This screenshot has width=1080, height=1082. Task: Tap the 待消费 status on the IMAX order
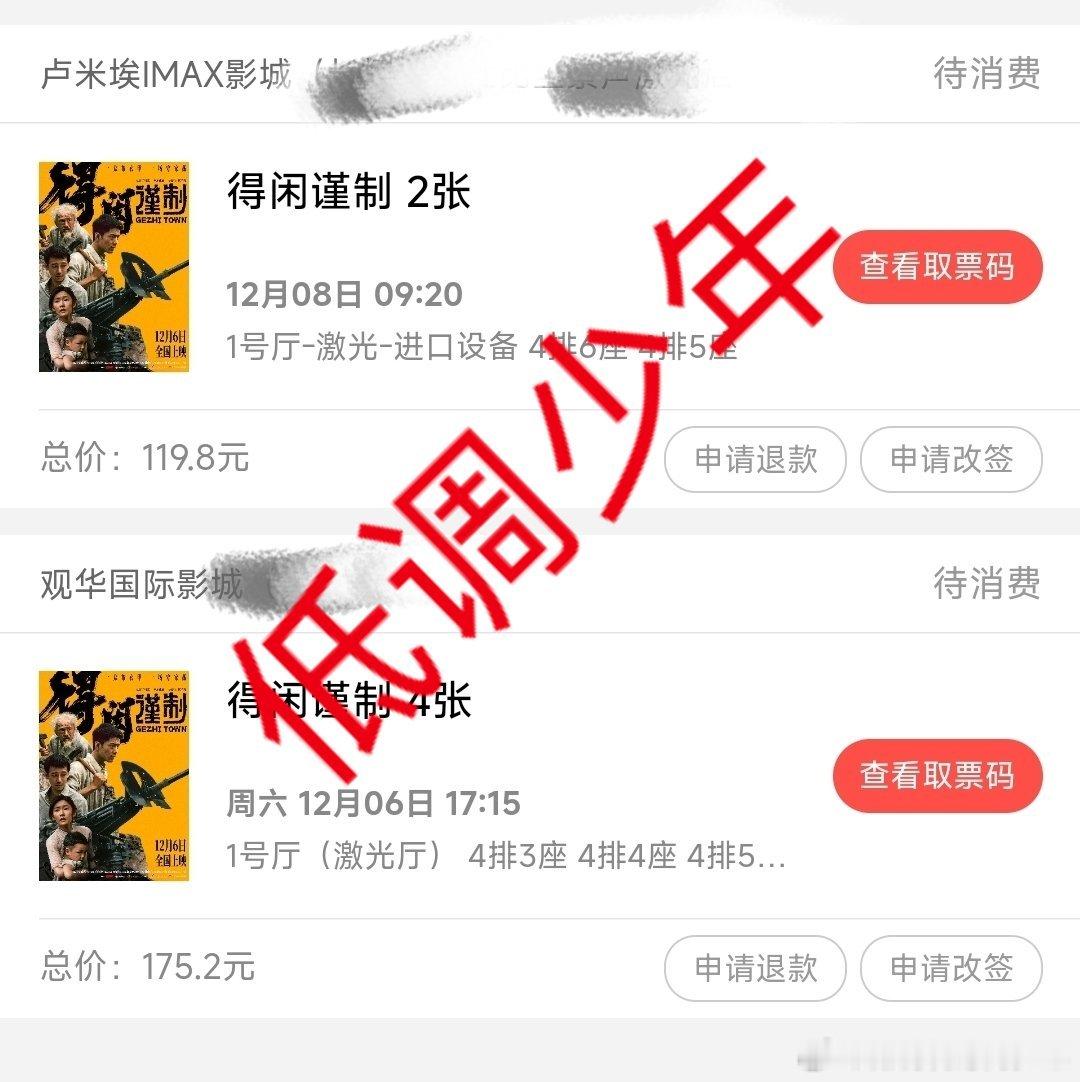point(988,72)
